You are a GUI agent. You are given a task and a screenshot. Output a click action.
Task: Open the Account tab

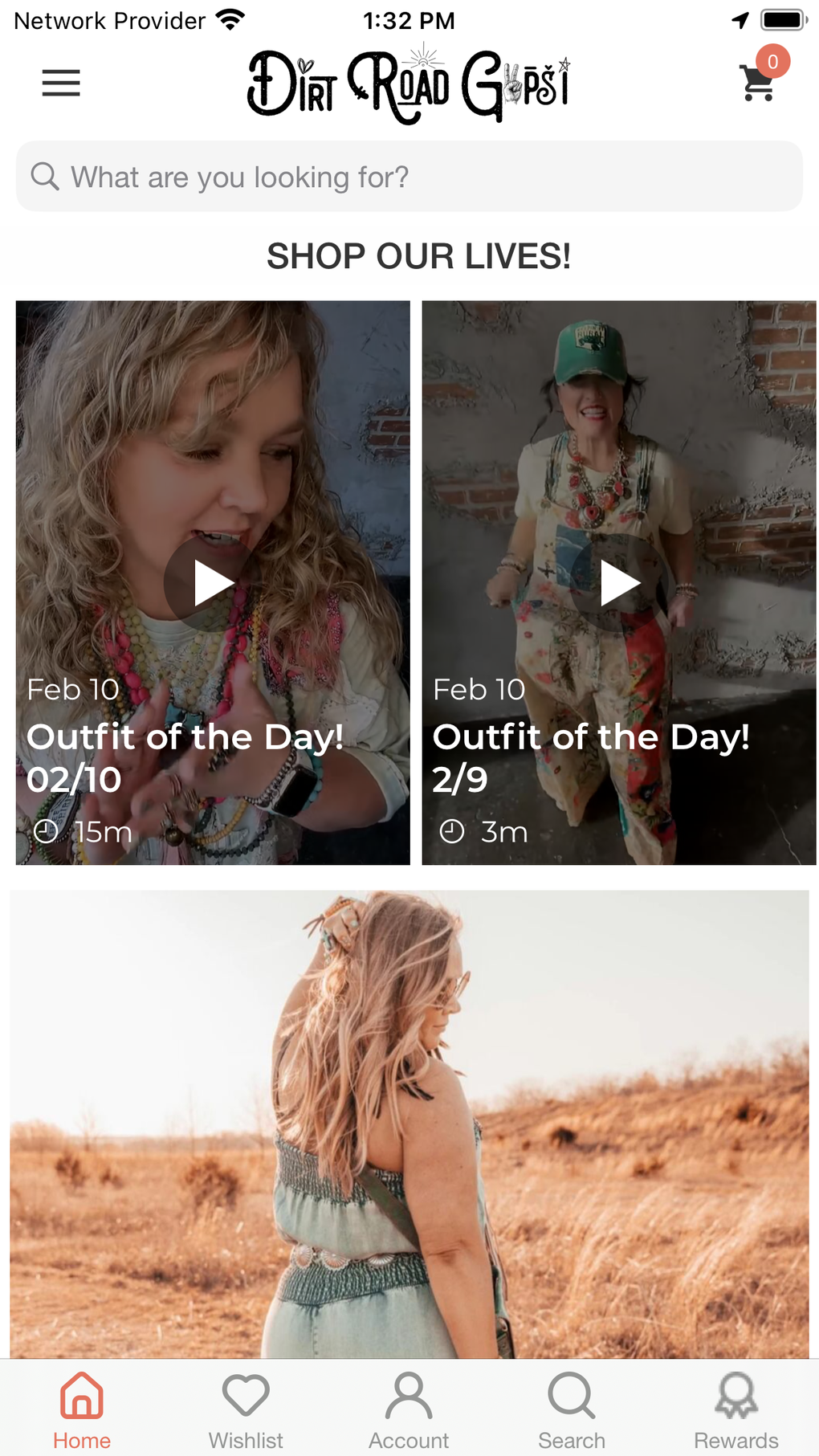[x=409, y=1409]
